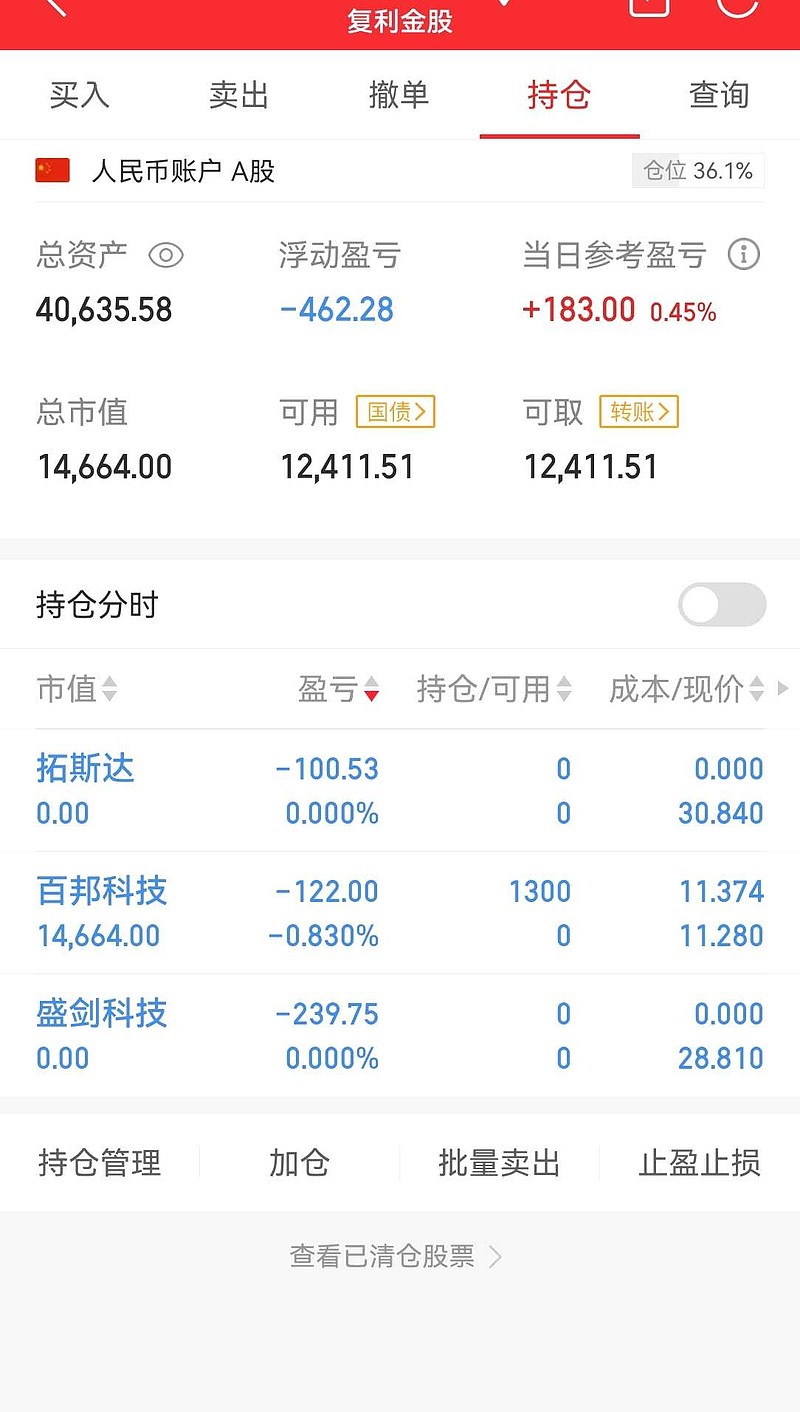This screenshot has width=800, height=1412.
Task: Click the info icon next to 当日参考盈亏
Action: coord(744,255)
